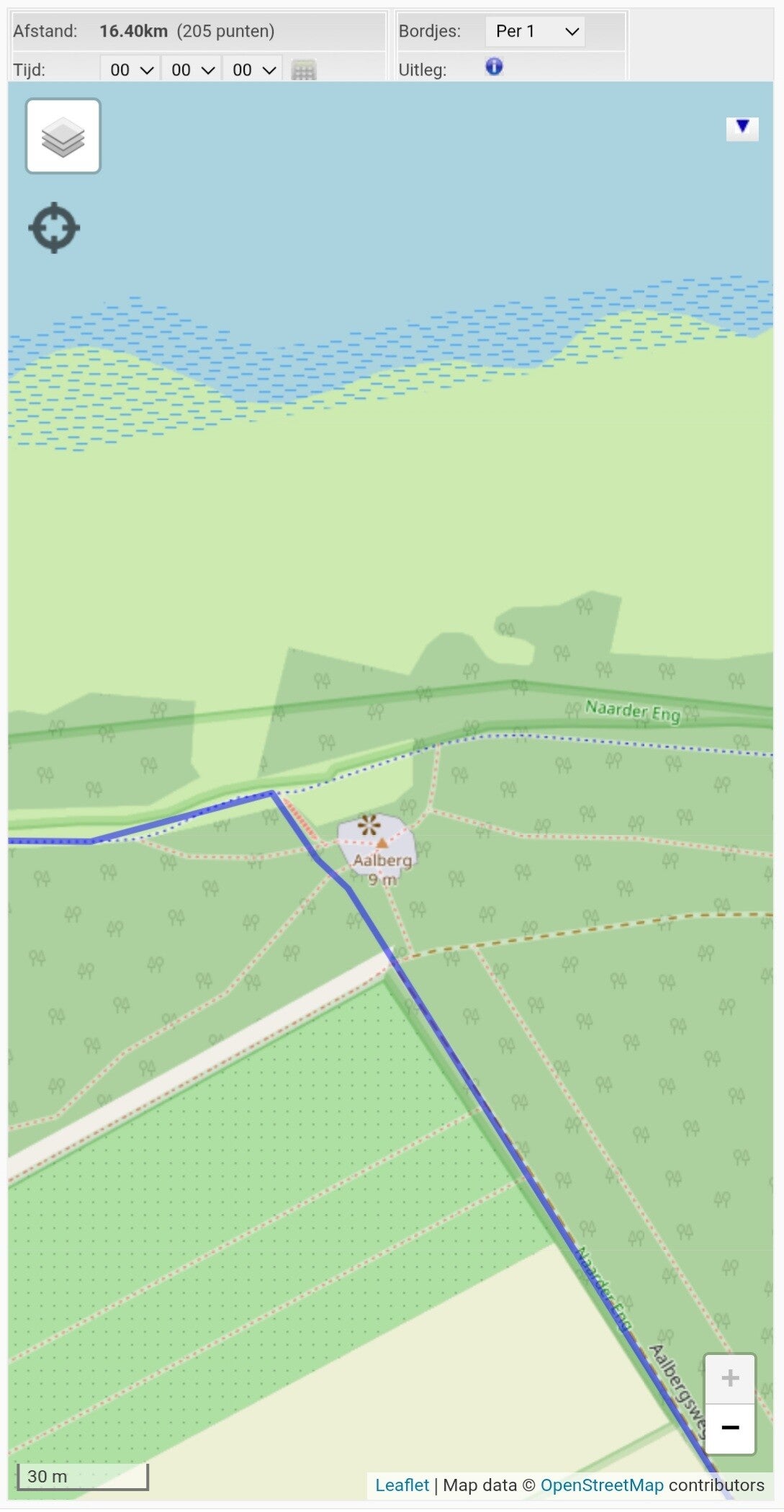Zoom out on the map
Screen dimensions: 784x1512
[729, 1428]
